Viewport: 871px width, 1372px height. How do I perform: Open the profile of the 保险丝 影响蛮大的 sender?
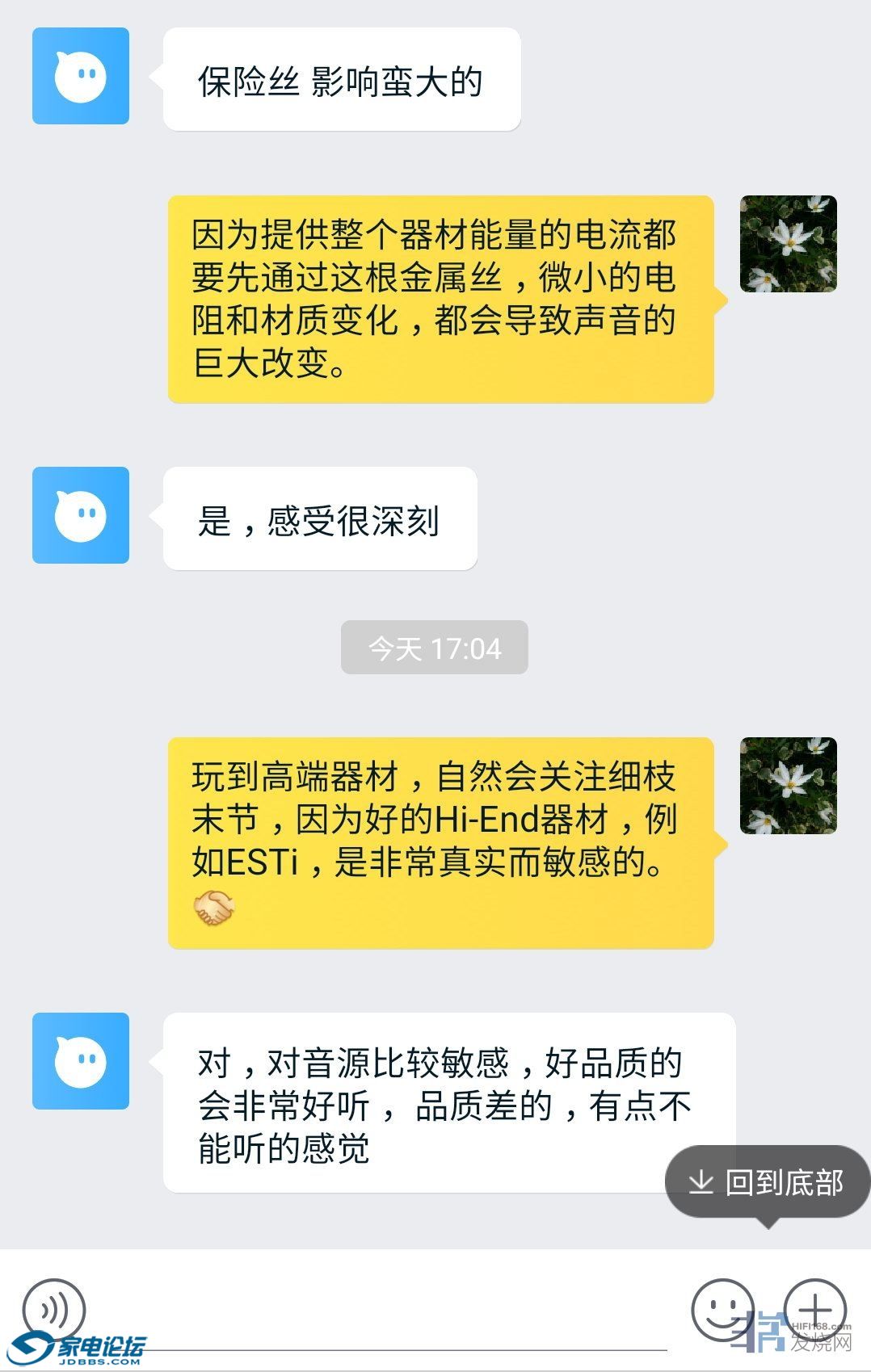coord(81,76)
